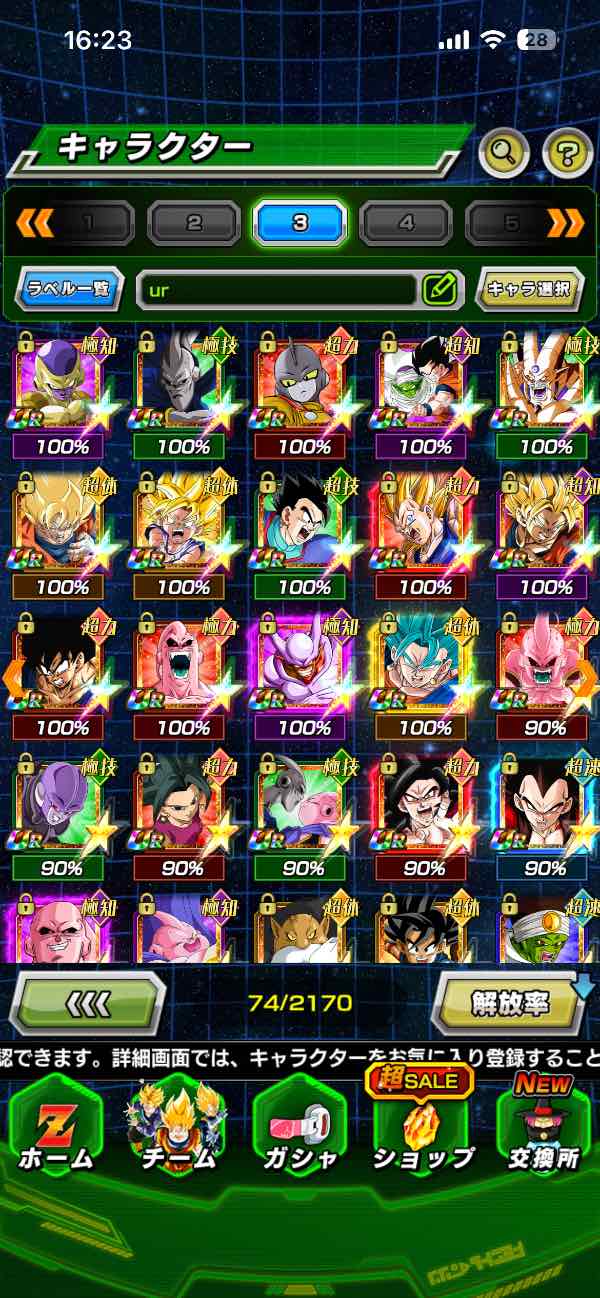Open the magnifier search icon

coord(504,153)
